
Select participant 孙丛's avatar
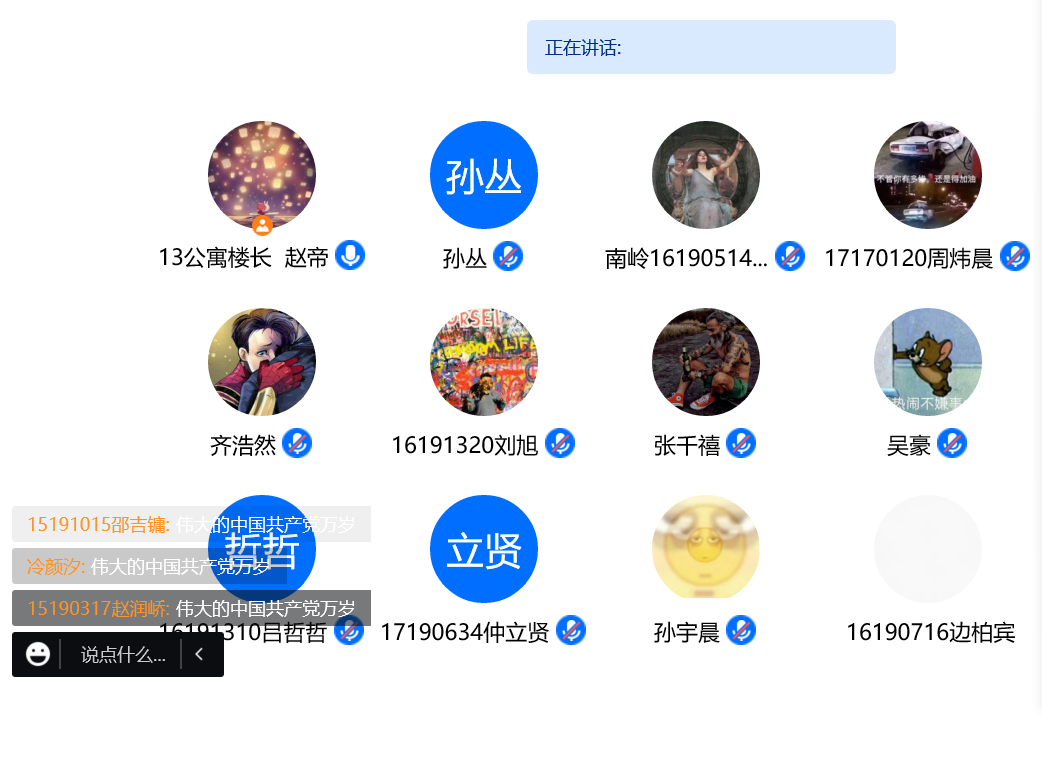(484, 175)
